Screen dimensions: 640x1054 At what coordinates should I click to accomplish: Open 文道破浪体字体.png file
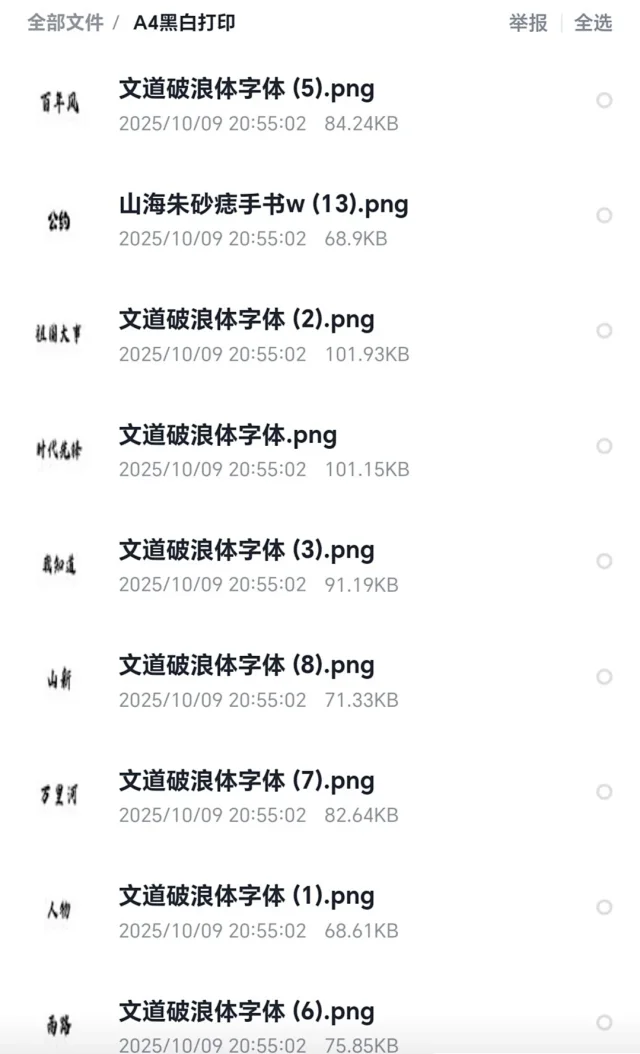click(227, 435)
